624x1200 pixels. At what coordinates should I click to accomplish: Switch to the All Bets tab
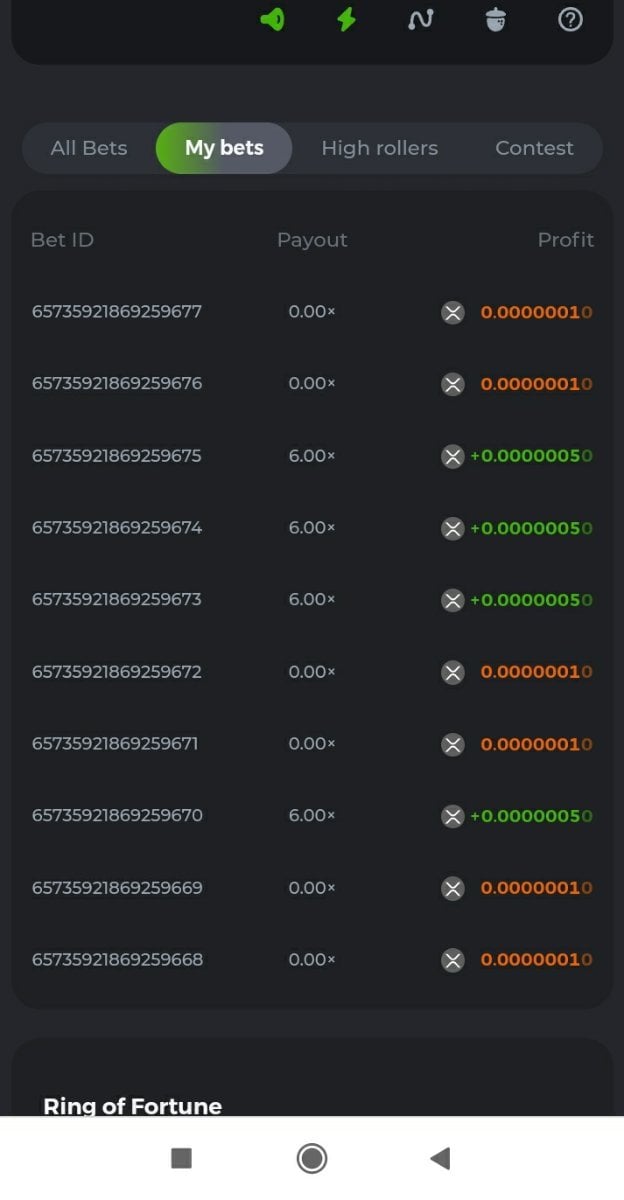coord(89,148)
